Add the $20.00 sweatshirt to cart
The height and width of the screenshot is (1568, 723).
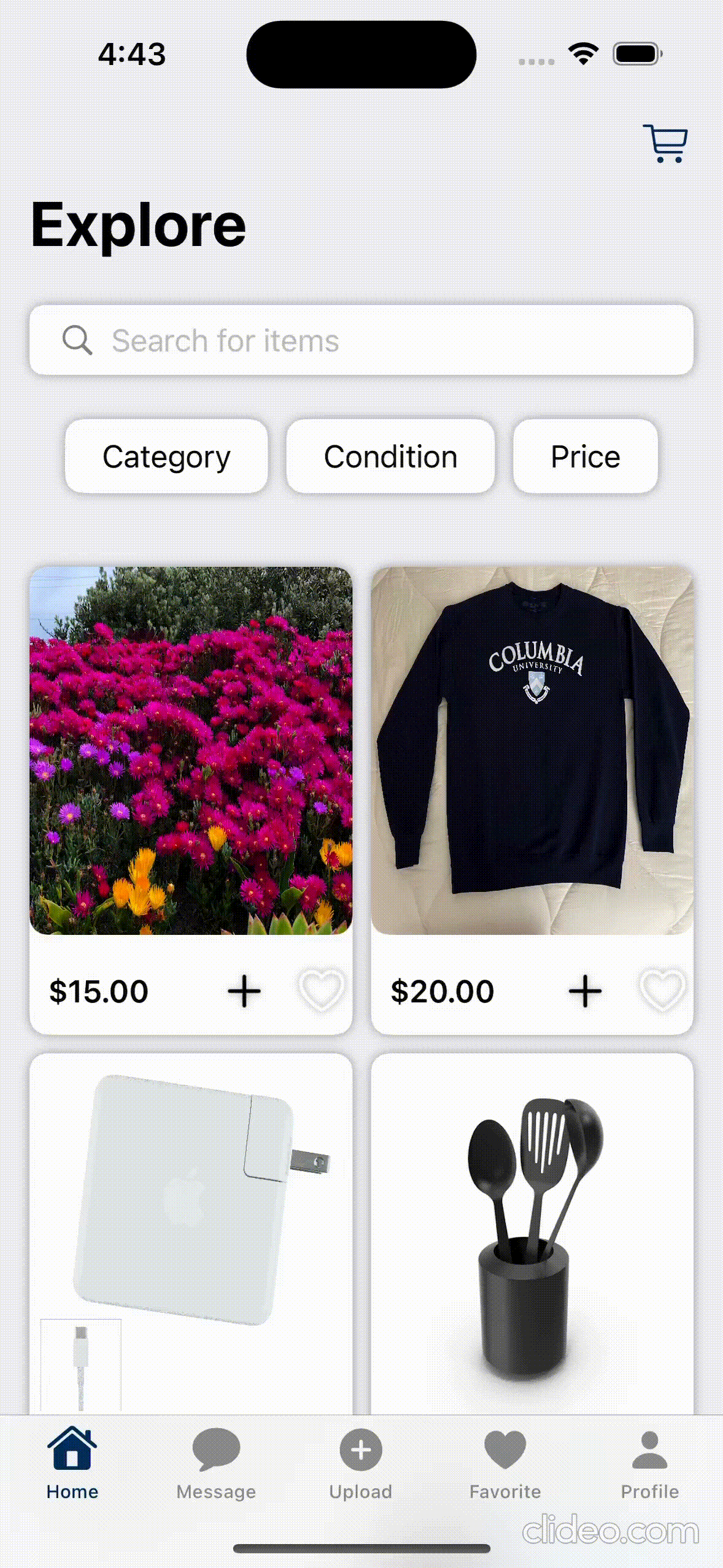pyautogui.click(x=586, y=991)
